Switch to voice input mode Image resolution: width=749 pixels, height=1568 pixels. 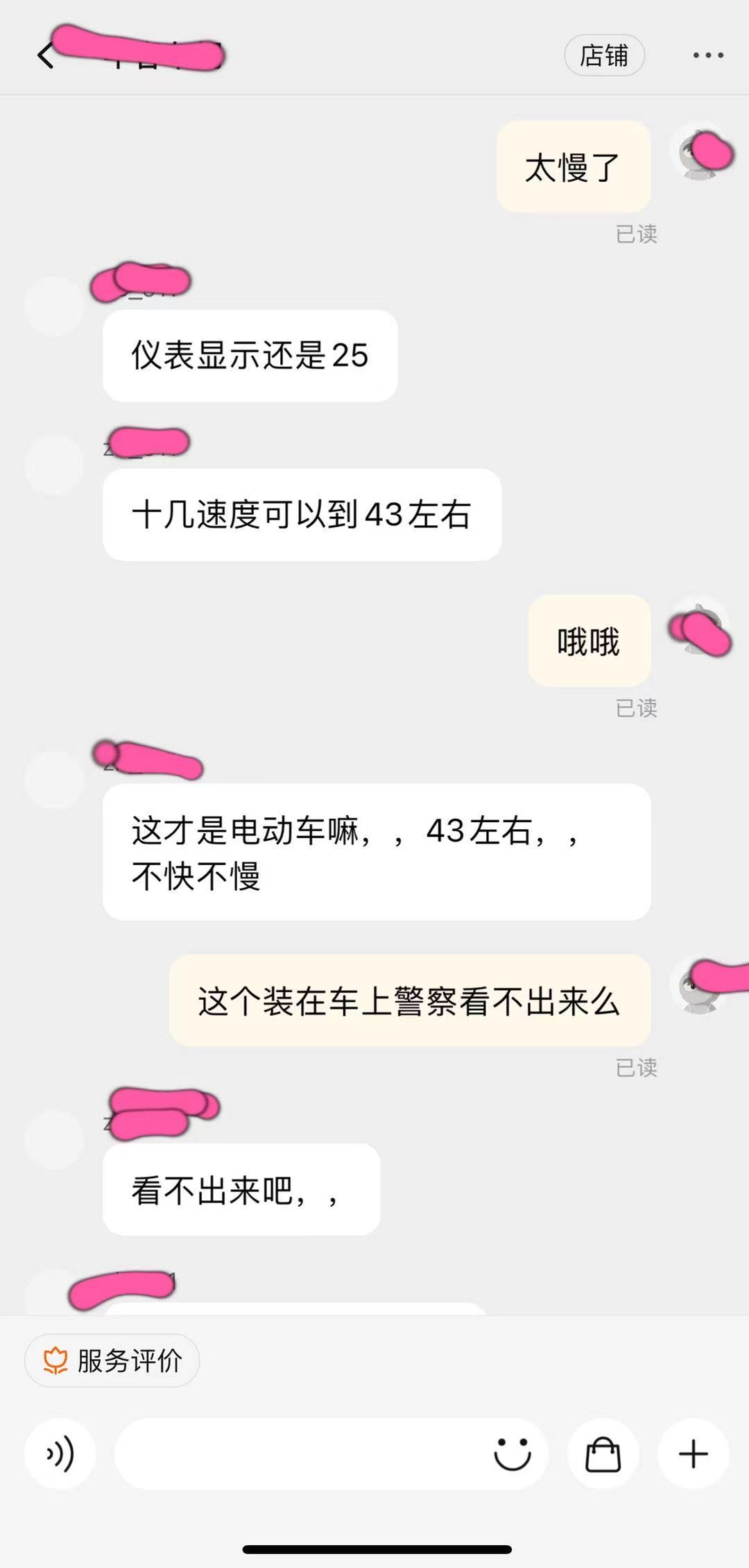pos(60,1454)
